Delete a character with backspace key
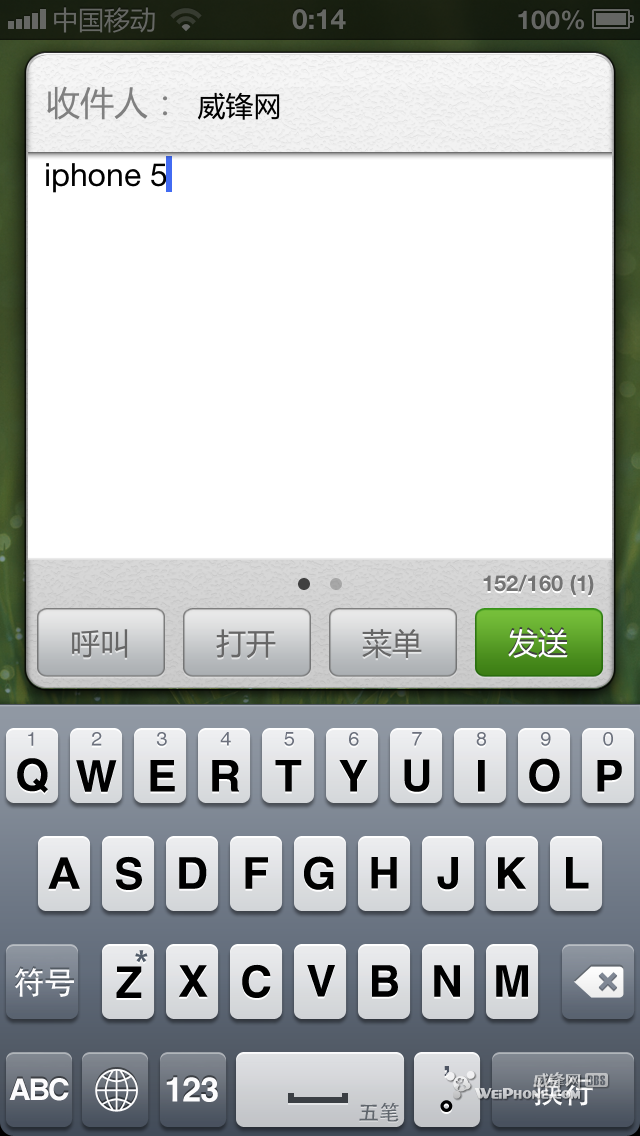 599,982
